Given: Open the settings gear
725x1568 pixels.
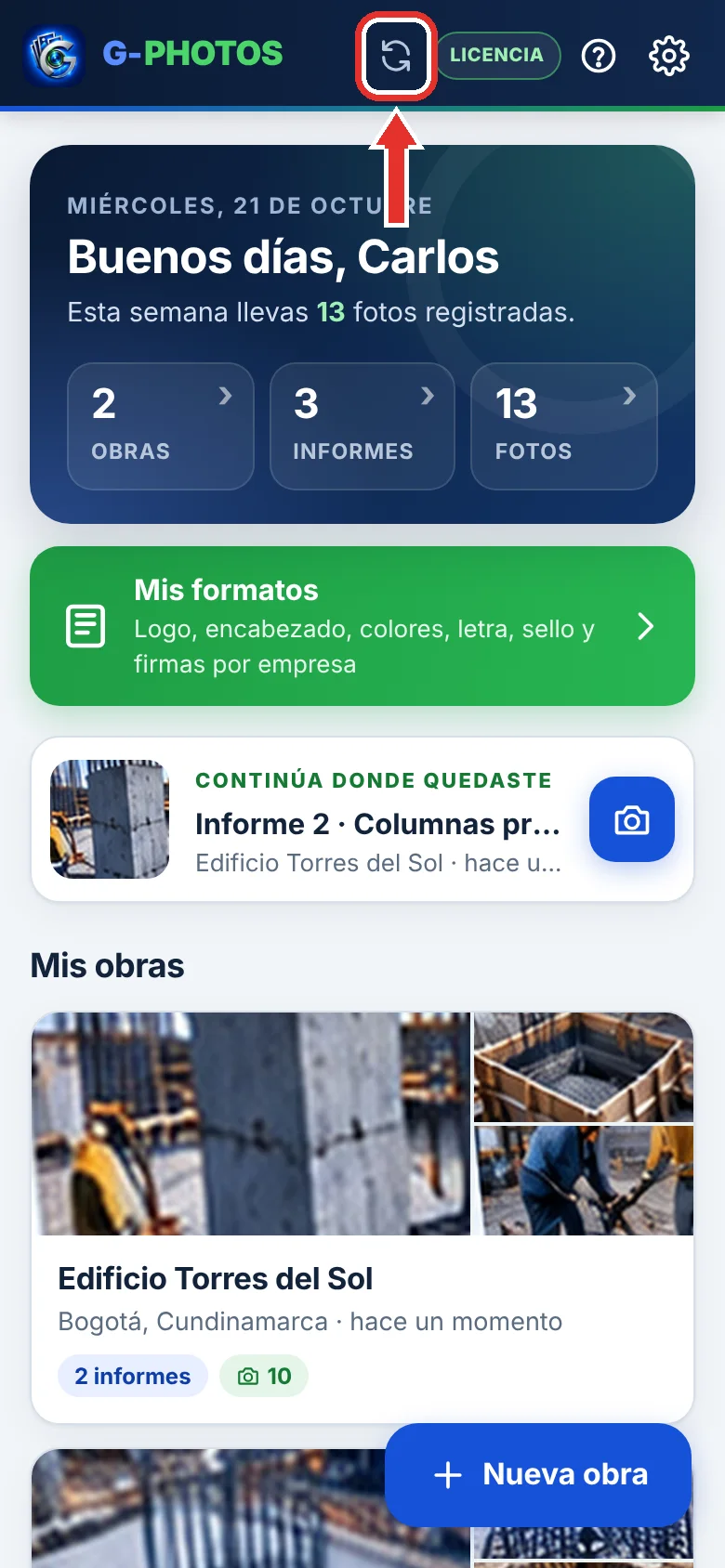Looking at the screenshot, I should pos(668,56).
